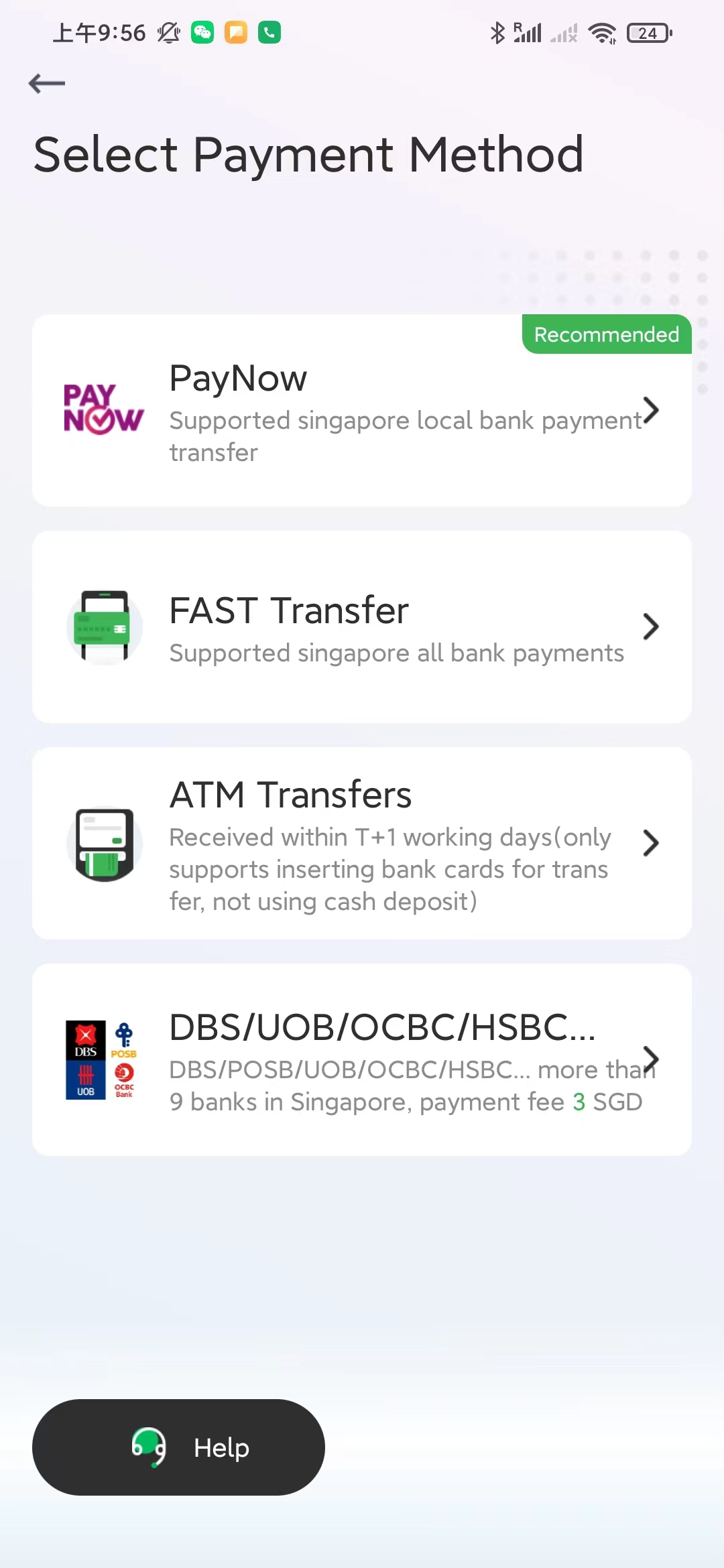Select DBS/UOB/OCBC/HSBC bank payment

[362, 1060]
